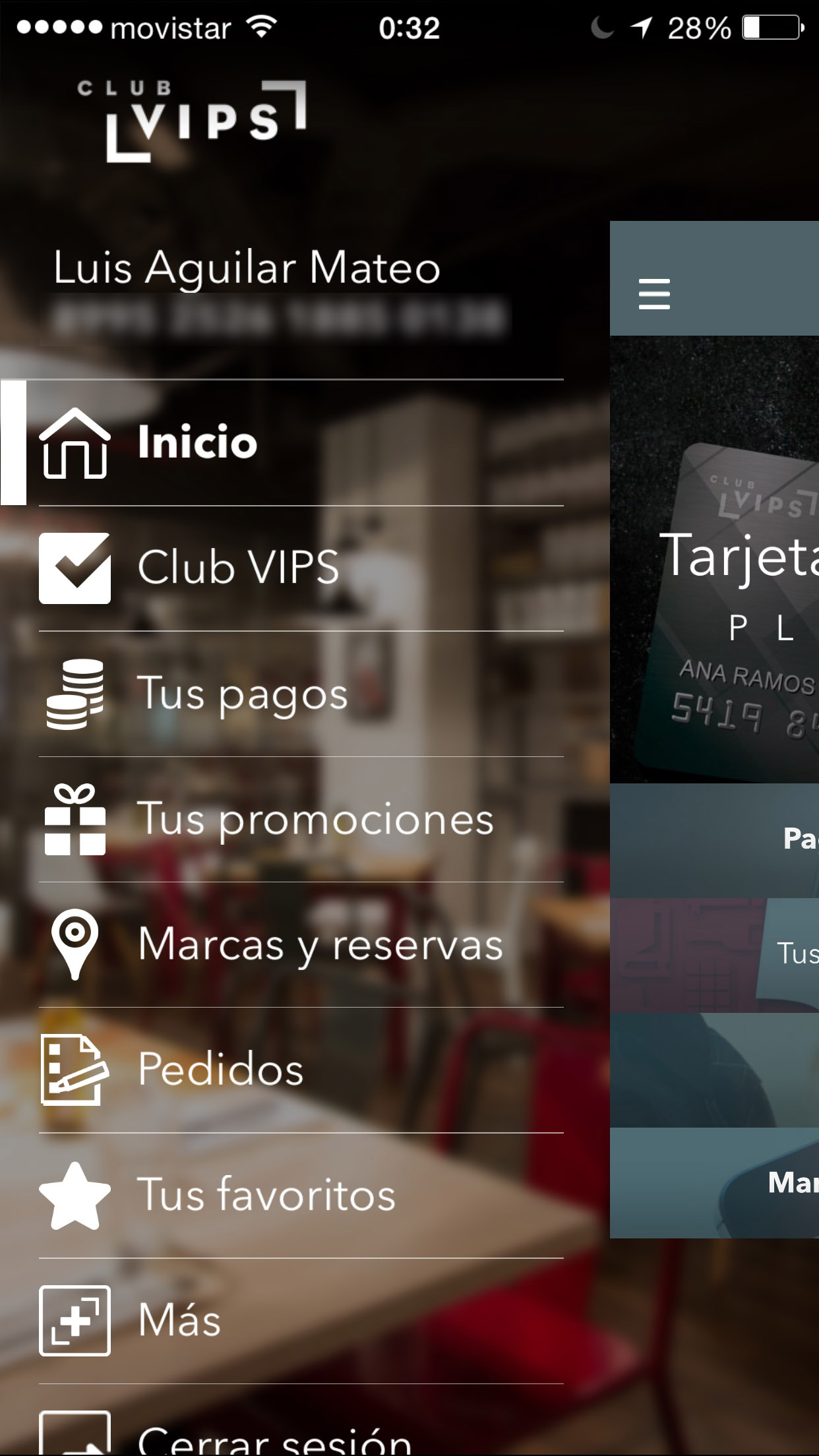
Task: Open Tus pagos
Action: pyautogui.click(x=242, y=694)
